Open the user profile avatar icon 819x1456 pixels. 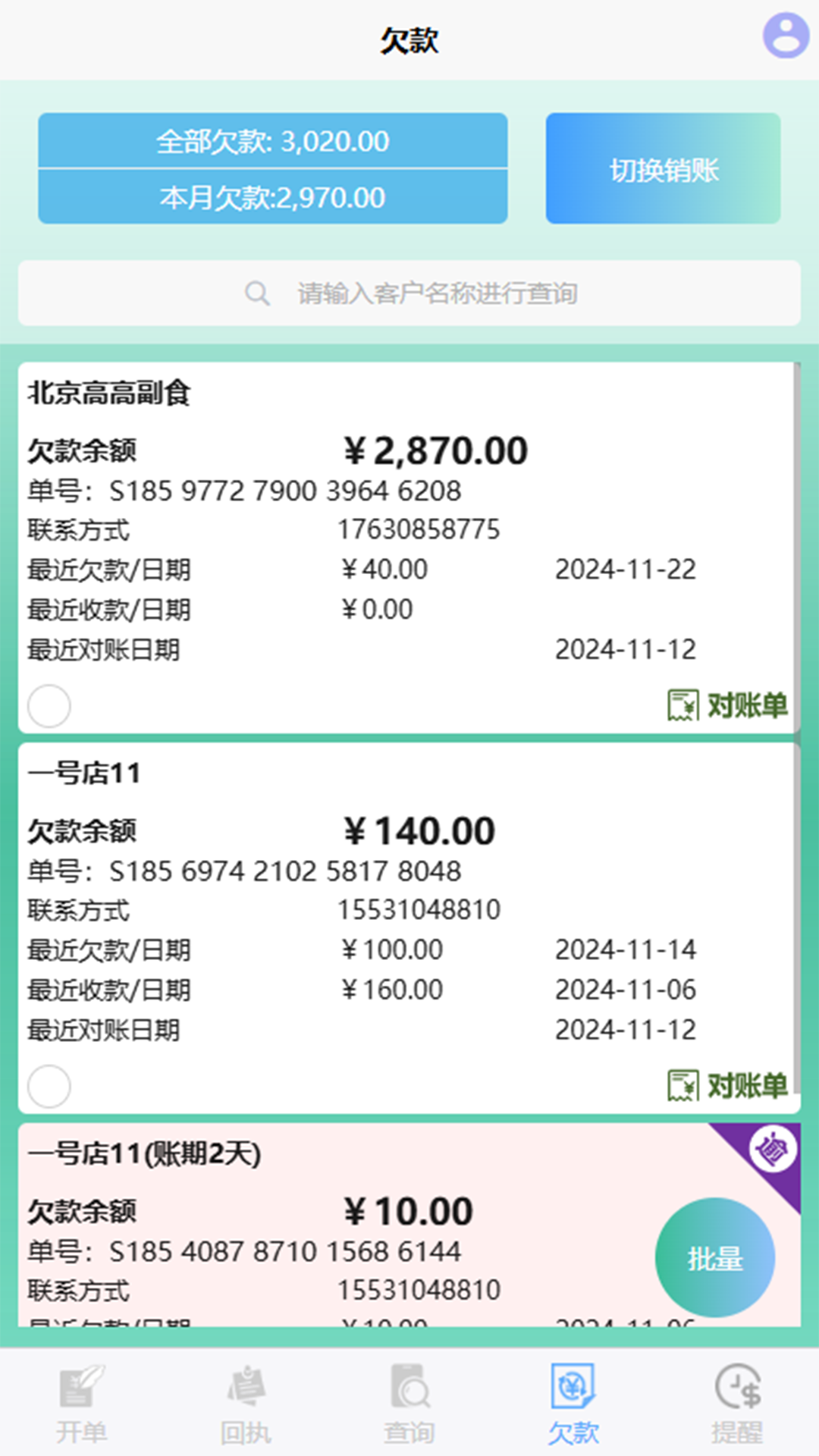click(x=786, y=35)
